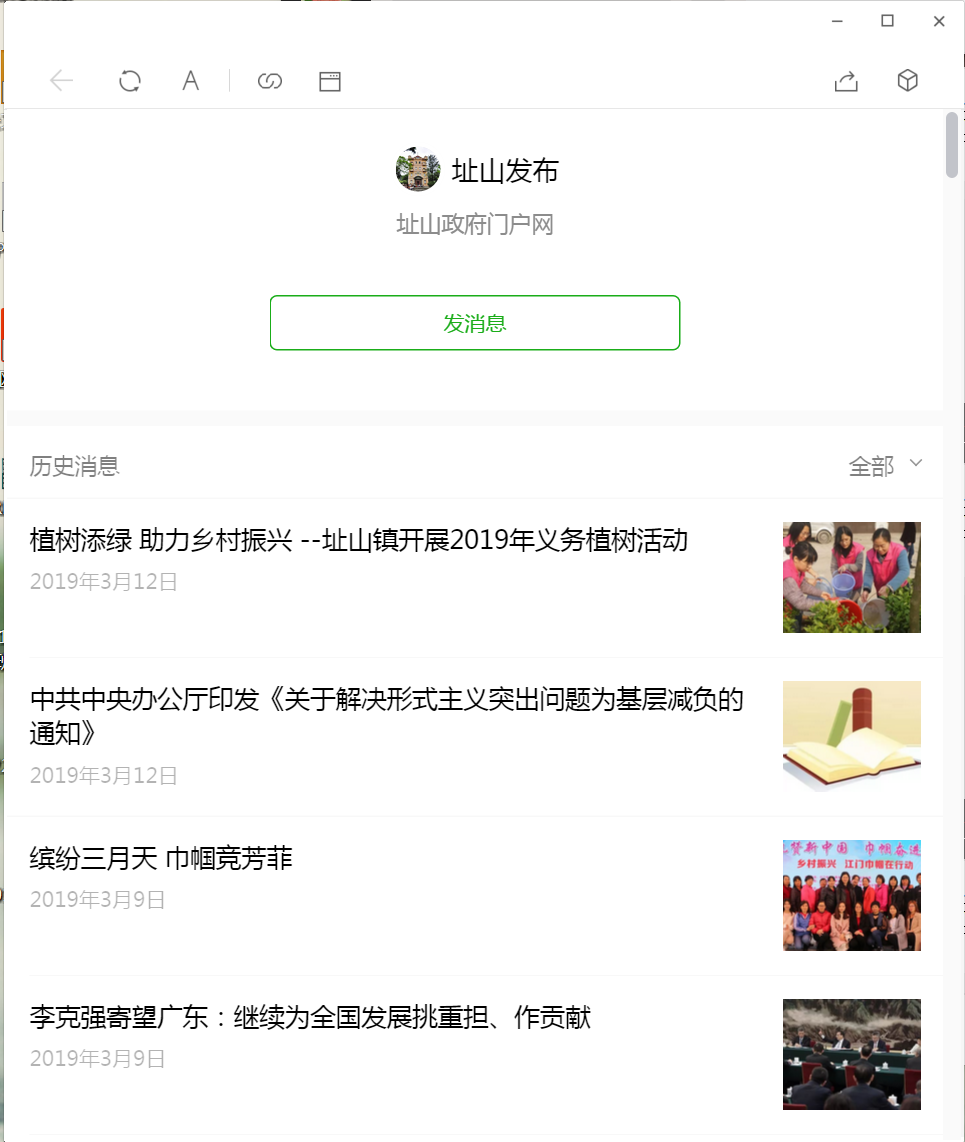Image resolution: width=965 pixels, height=1142 pixels.
Task: Open the 址山发布 account avatar
Action: point(418,170)
